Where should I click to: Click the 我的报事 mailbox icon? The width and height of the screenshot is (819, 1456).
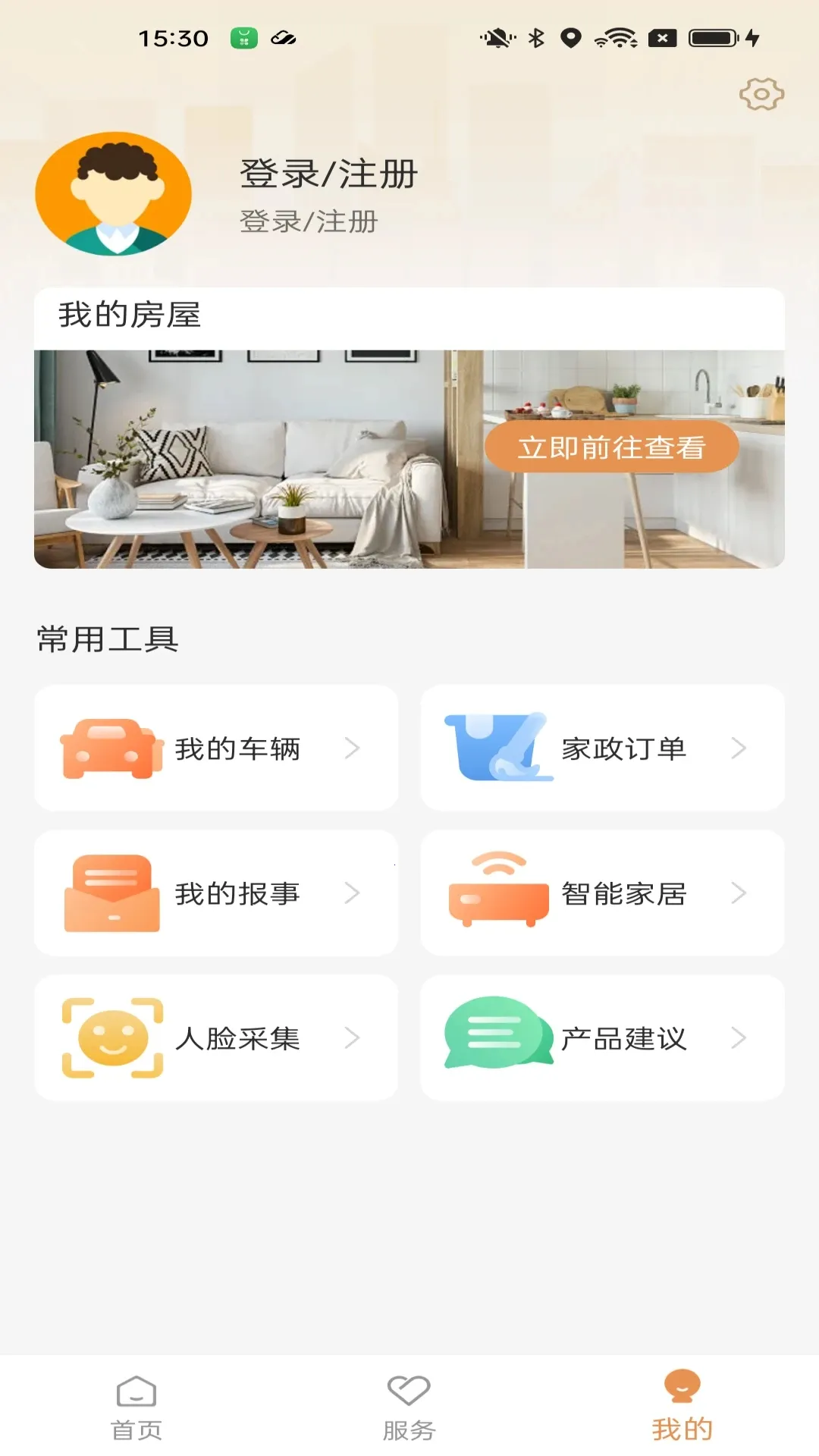[x=111, y=893]
